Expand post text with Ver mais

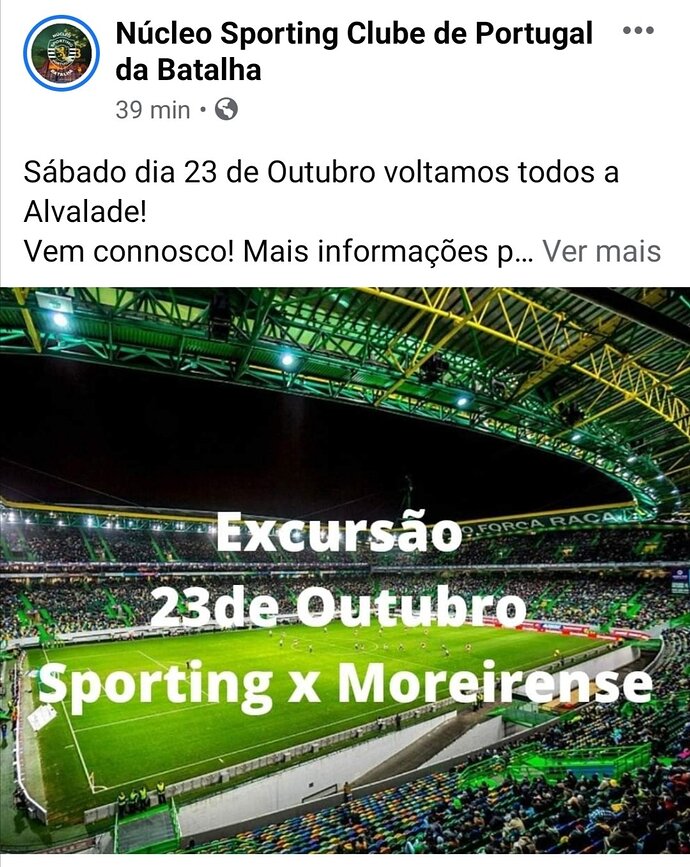[x=601, y=251]
